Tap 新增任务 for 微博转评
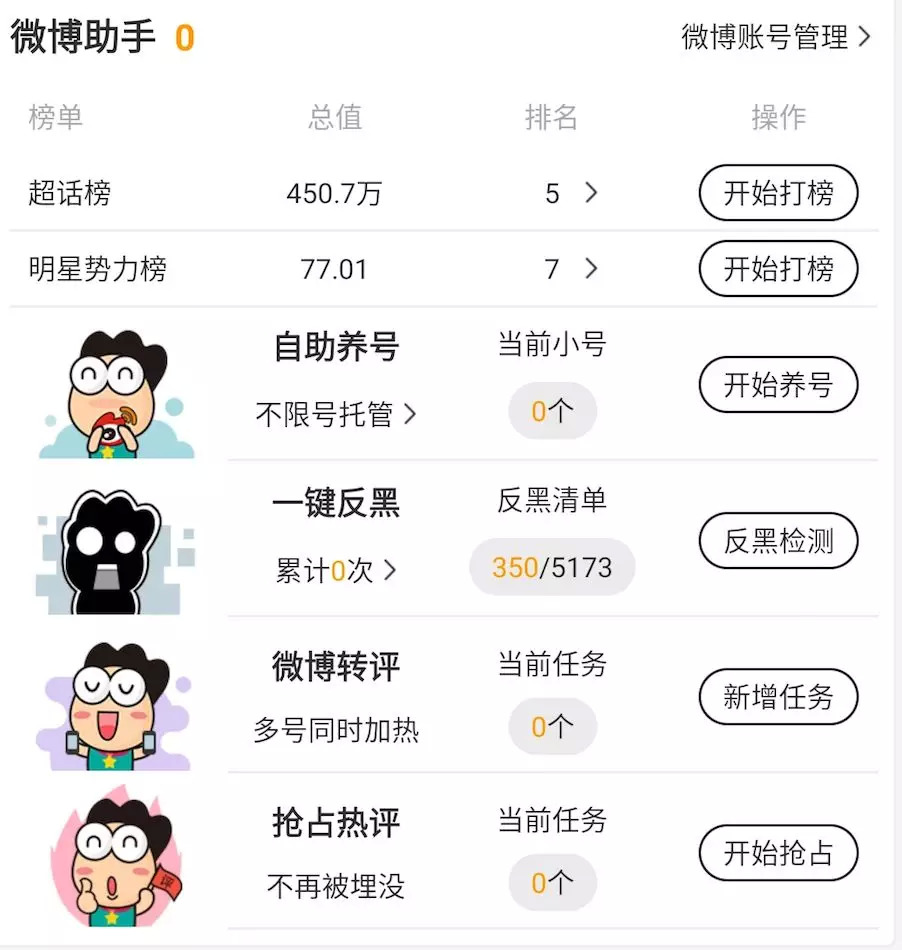This screenshot has height=950, width=902. coord(777,697)
